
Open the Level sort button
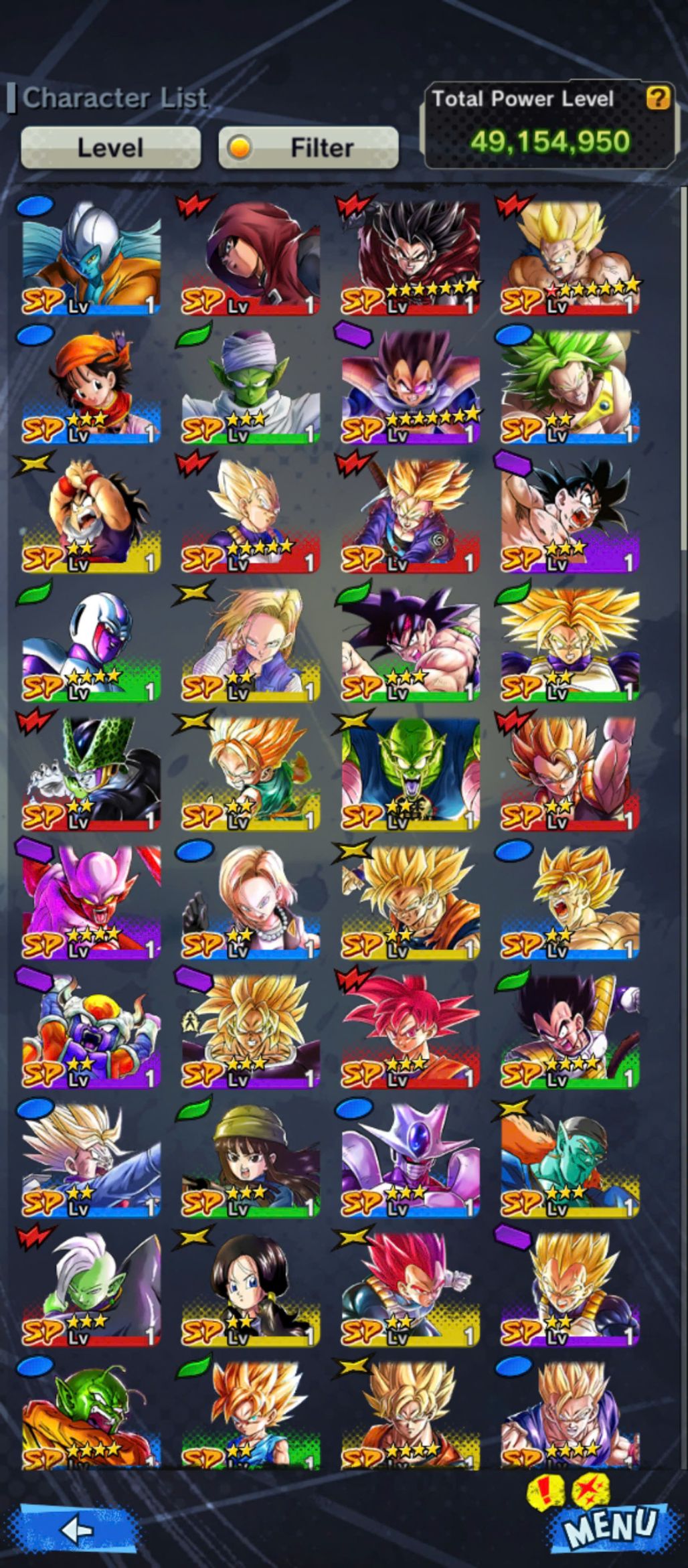(110, 147)
